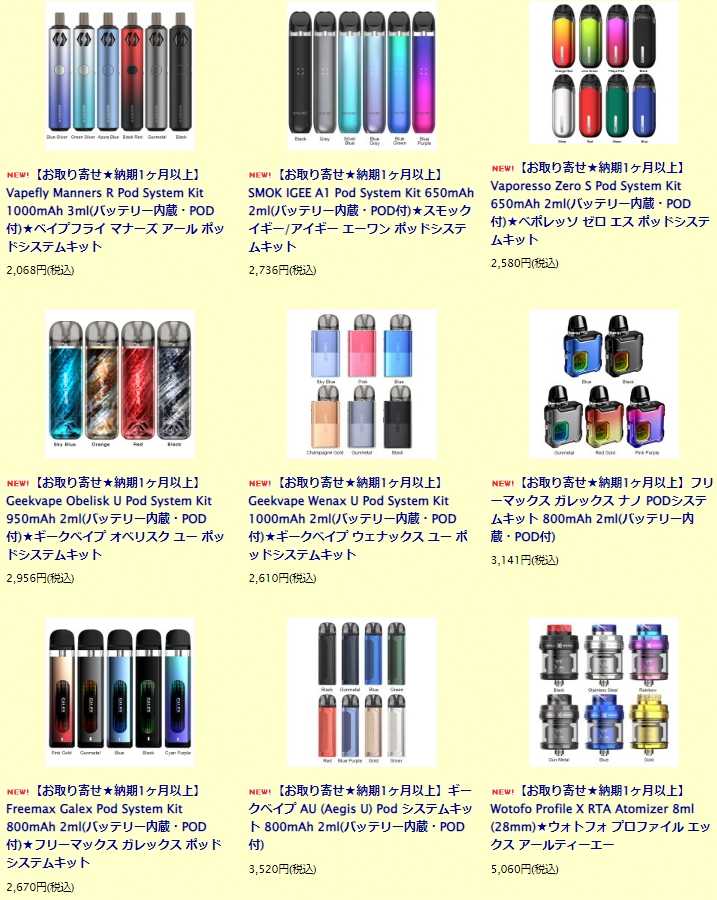Open the Geekvape Wenax U product image
The width and height of the screenshot is (717, 900).
(362, 384)
